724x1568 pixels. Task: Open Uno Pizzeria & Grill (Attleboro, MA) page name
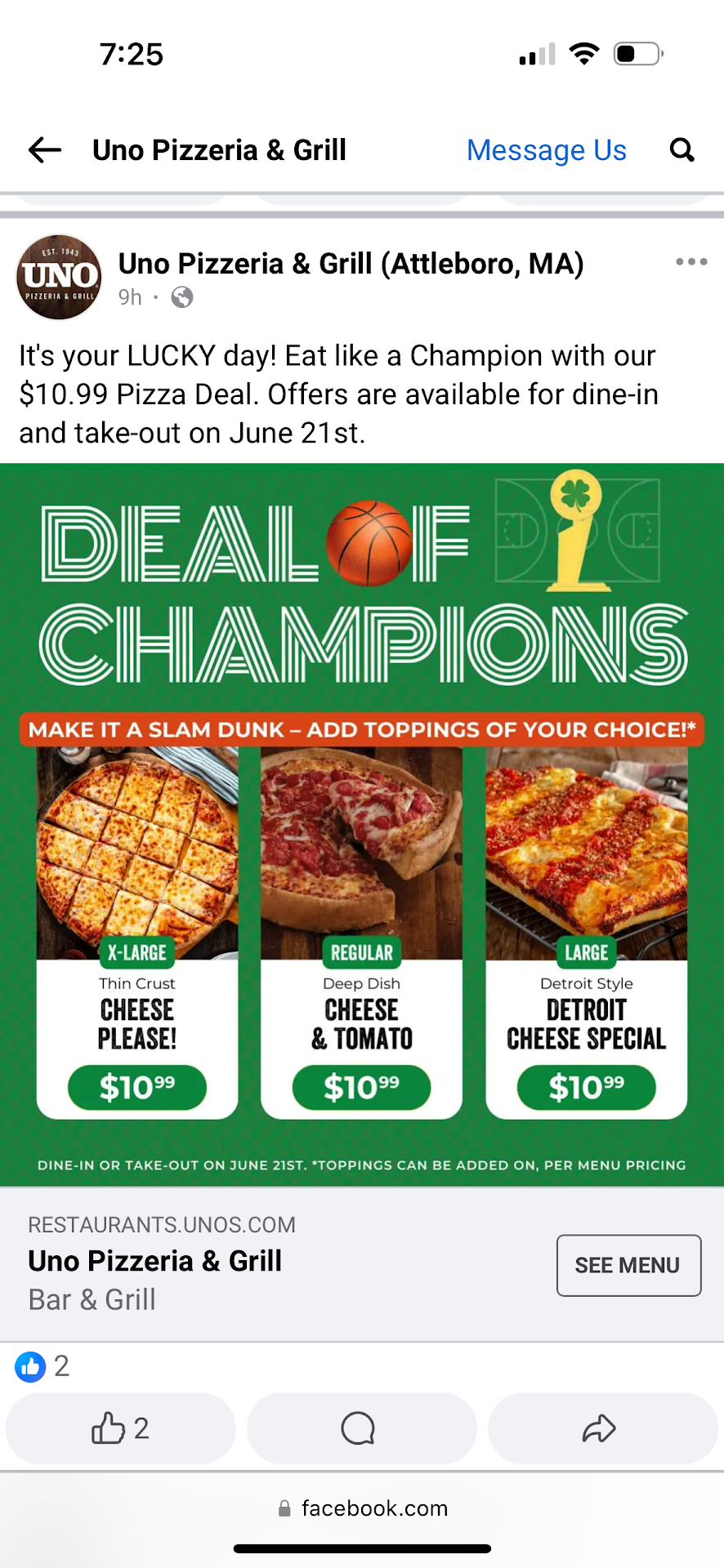pos(351,264)
